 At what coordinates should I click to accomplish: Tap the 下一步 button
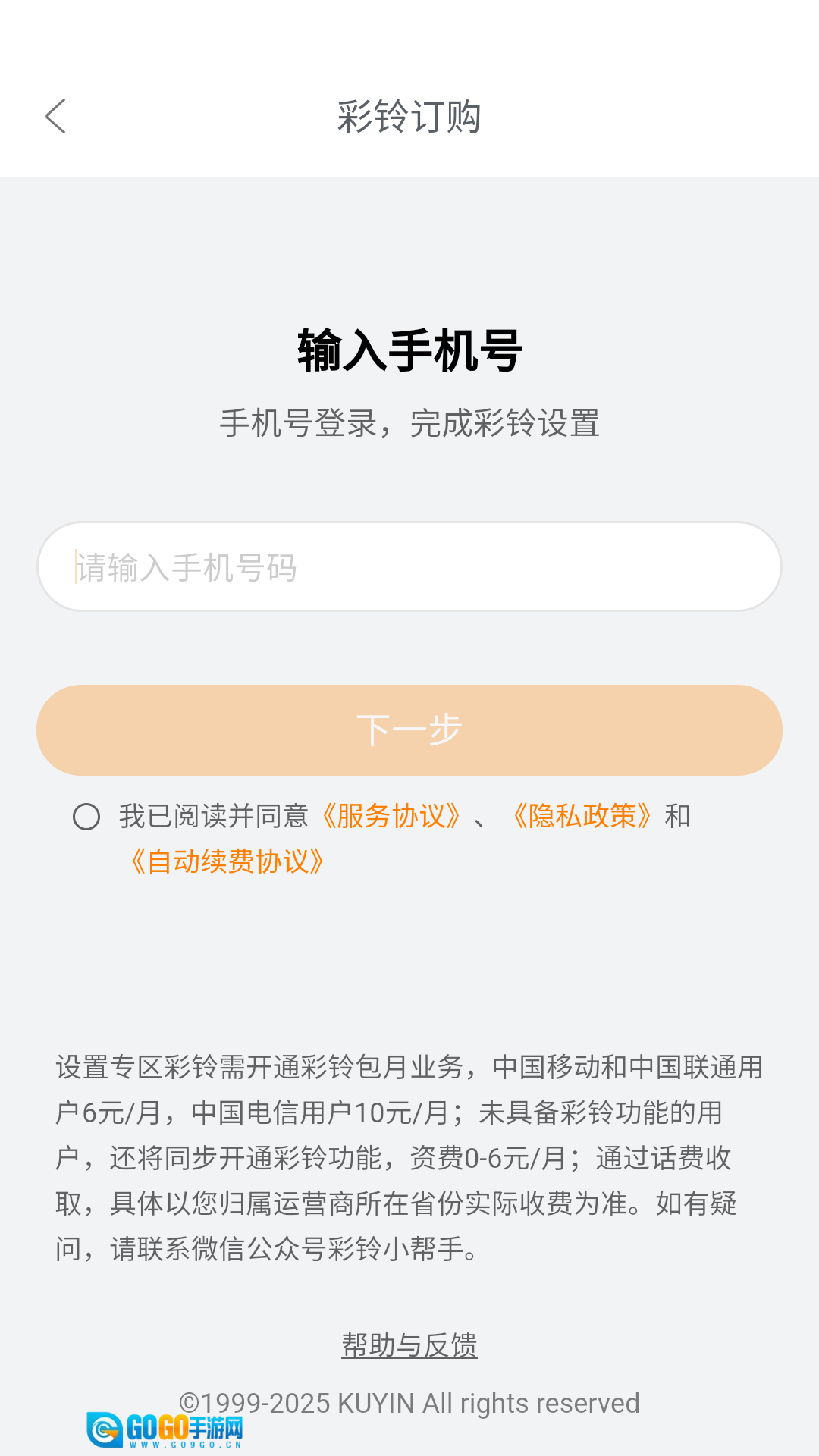tap(409, 730)
